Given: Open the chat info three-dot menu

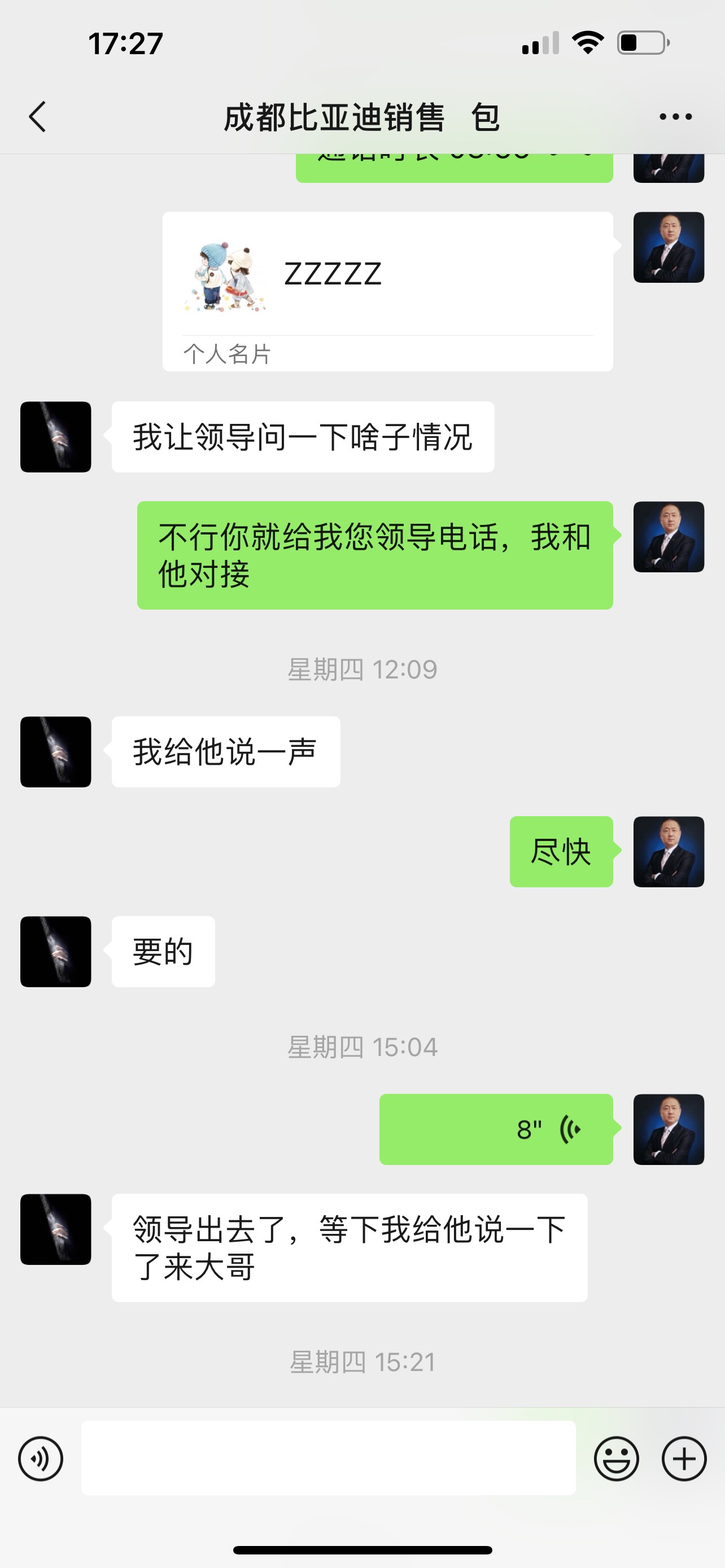Looking at the screenshot, I should click(x=675, y=116).
